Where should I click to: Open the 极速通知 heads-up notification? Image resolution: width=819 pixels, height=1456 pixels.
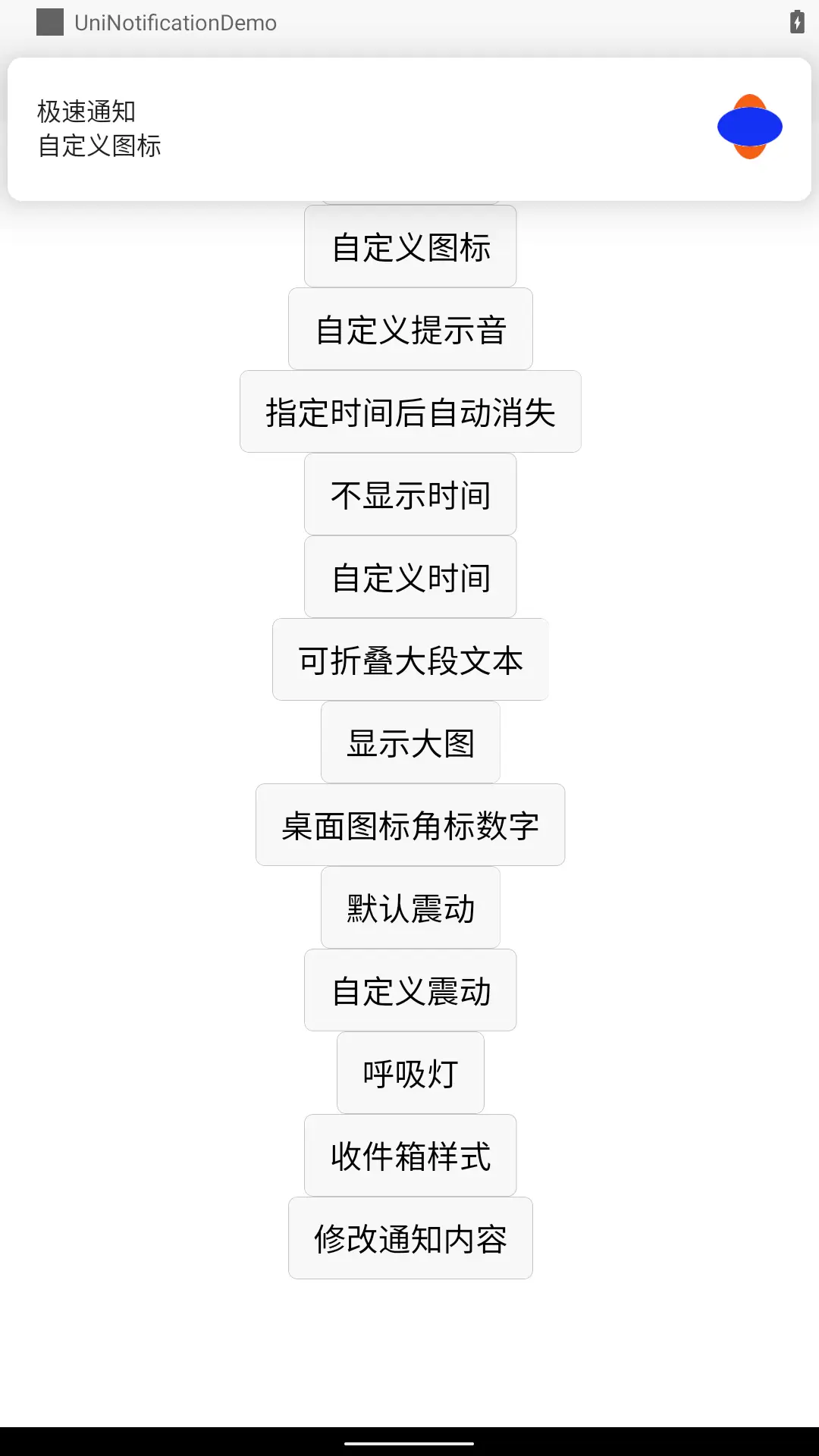409,129
